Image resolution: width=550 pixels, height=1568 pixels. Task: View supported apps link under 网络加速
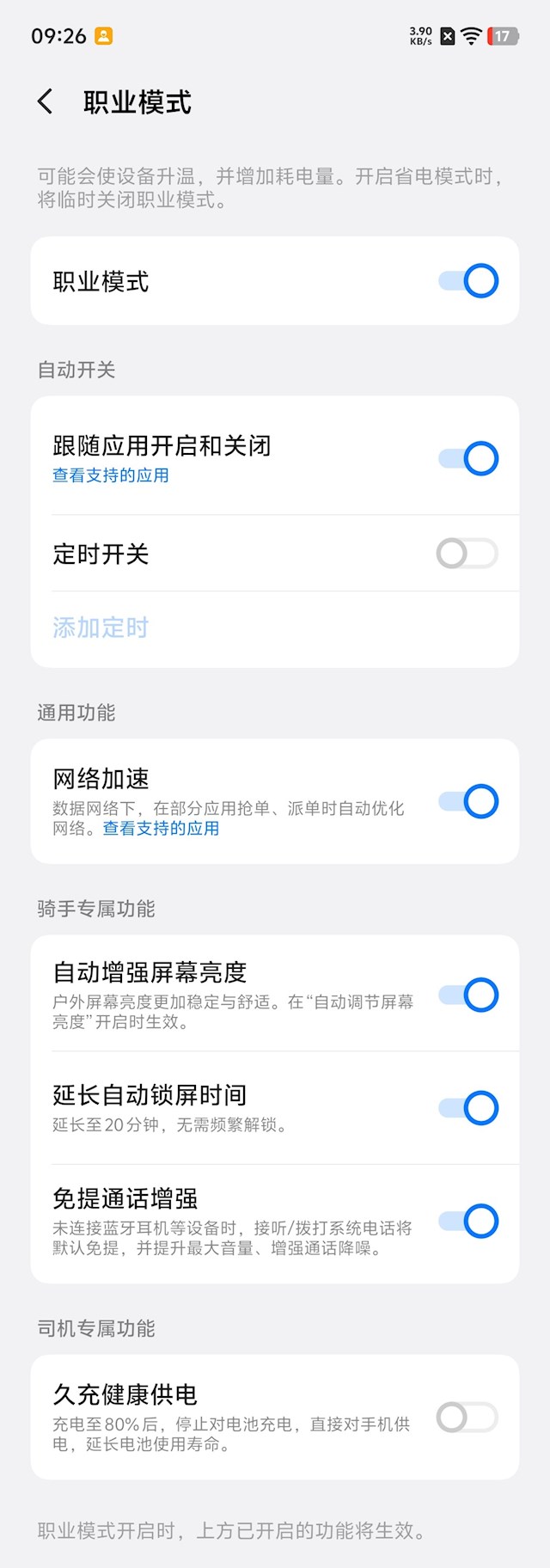[x=161, y=829]
